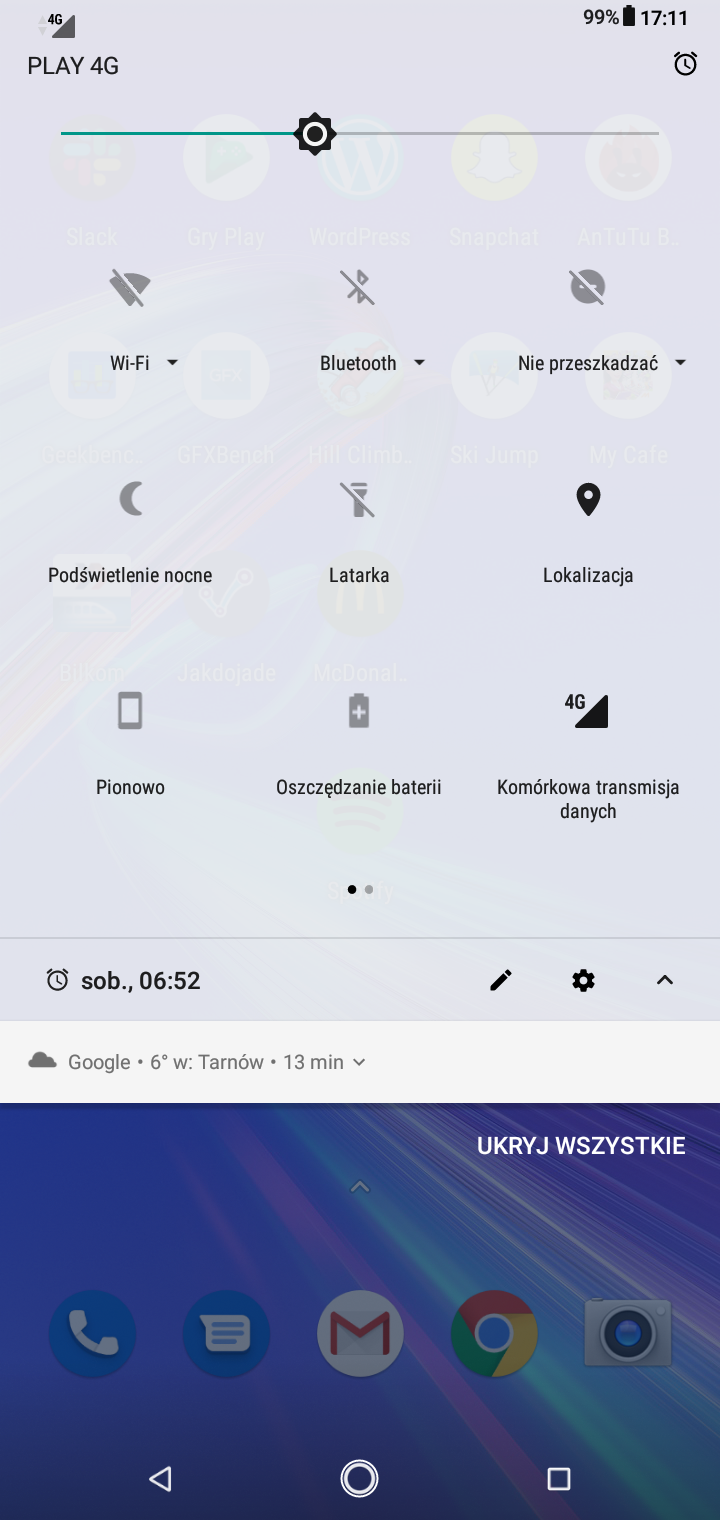This screenshot has height=1520, width=720.
Task: Toggle Komórkowa transmisja danych
Action: click(588, 711)
